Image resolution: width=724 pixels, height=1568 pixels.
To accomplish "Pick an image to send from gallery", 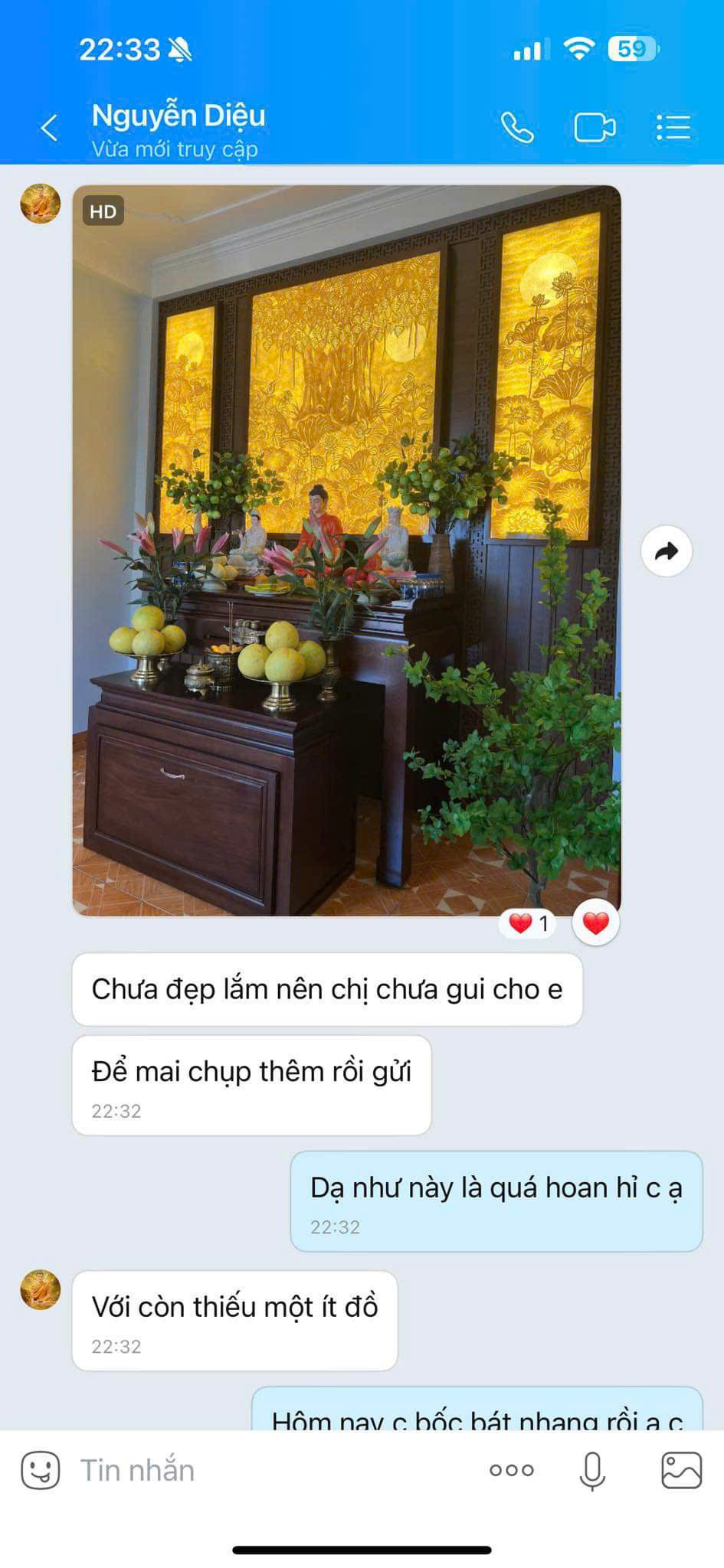I will [x=681, y=1471].
